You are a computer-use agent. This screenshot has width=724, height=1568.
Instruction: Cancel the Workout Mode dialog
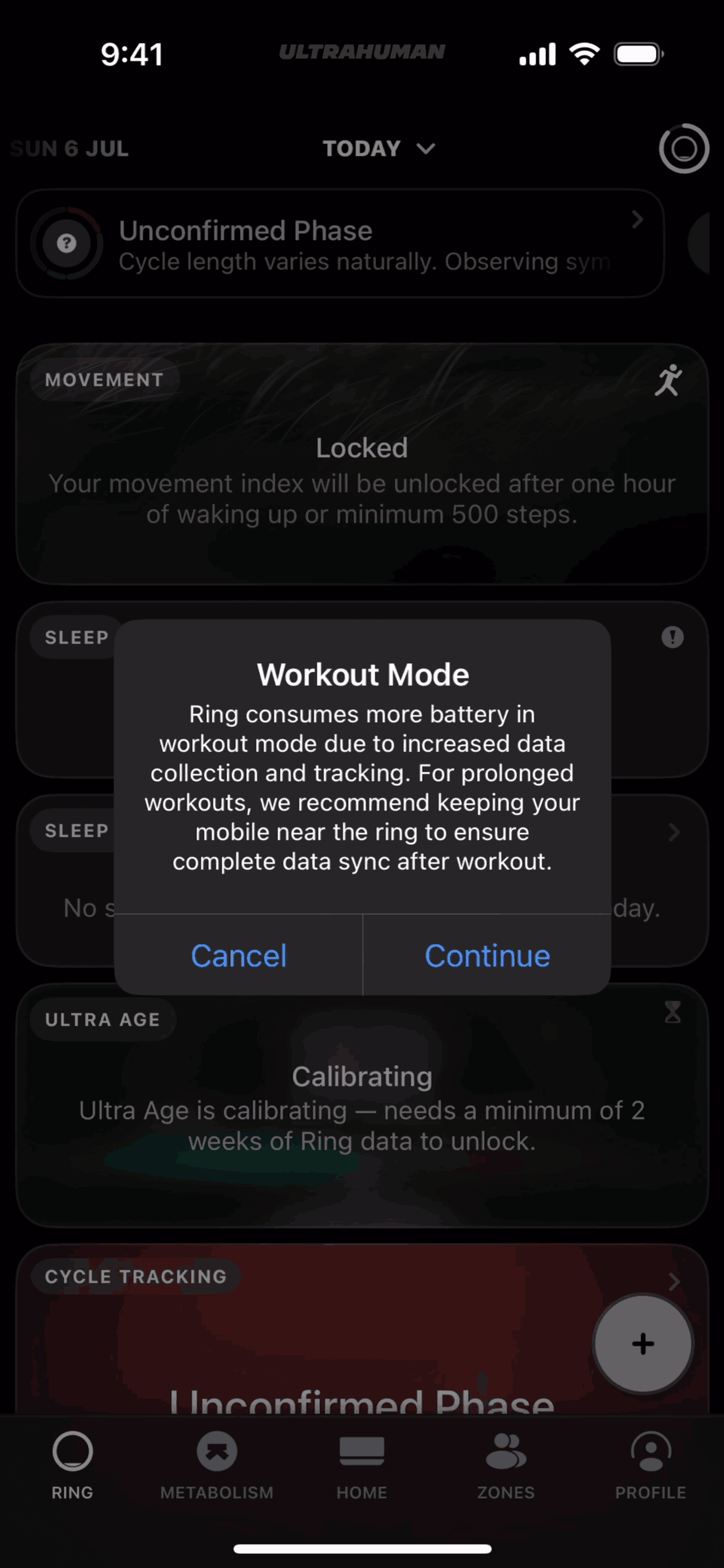[239, 955]
